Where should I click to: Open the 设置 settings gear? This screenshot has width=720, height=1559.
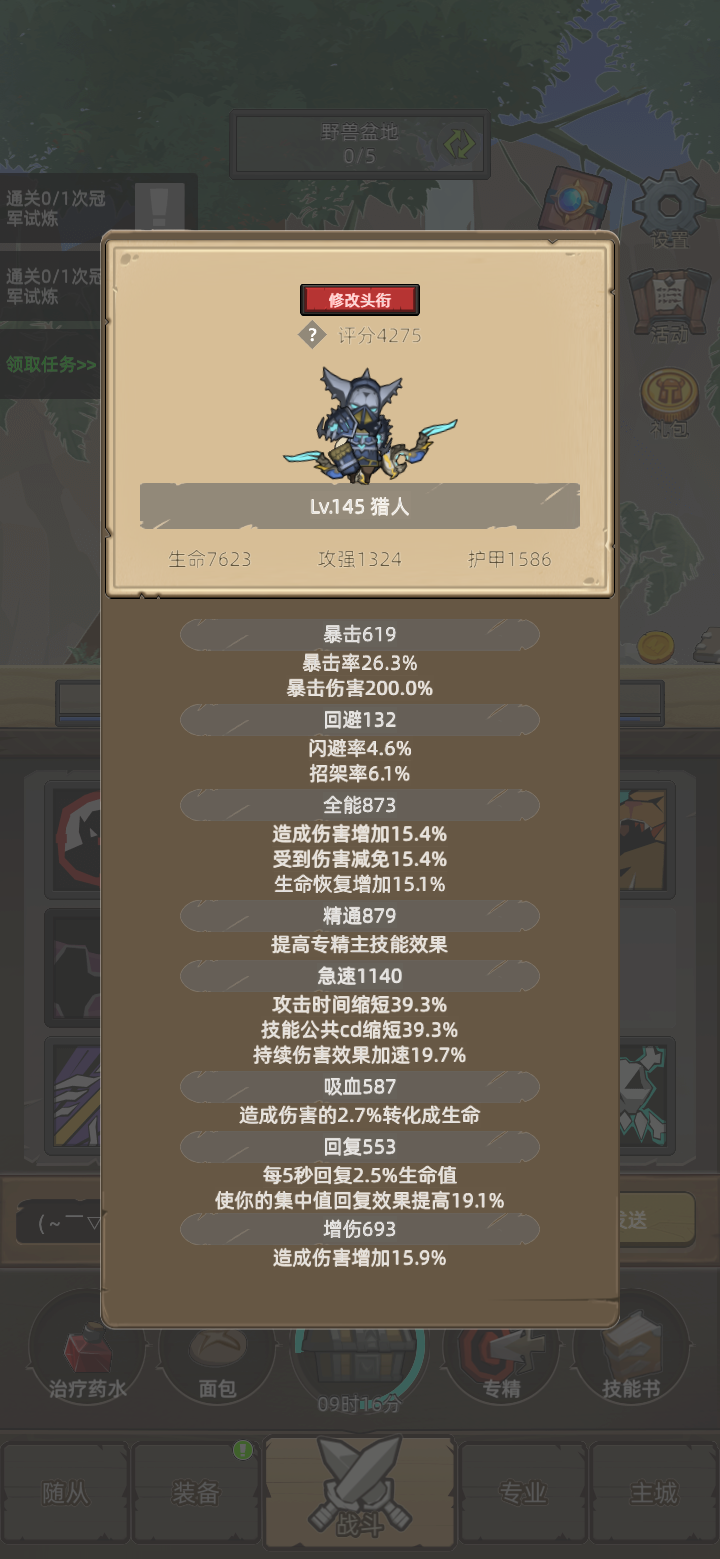click(668, 205)
